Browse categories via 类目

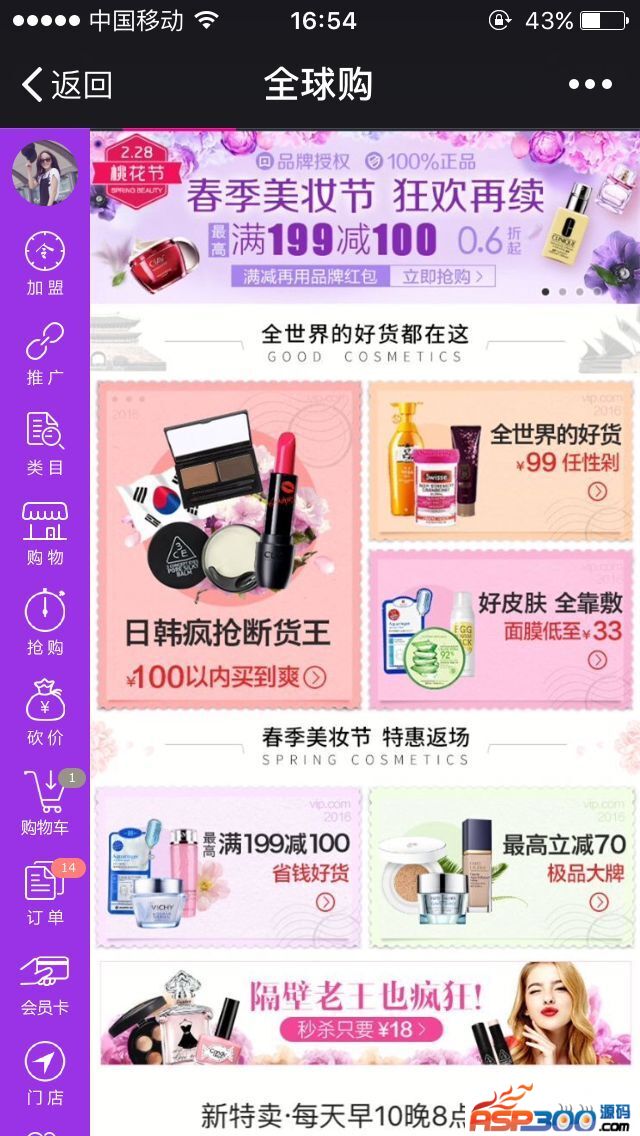(44, 443)
